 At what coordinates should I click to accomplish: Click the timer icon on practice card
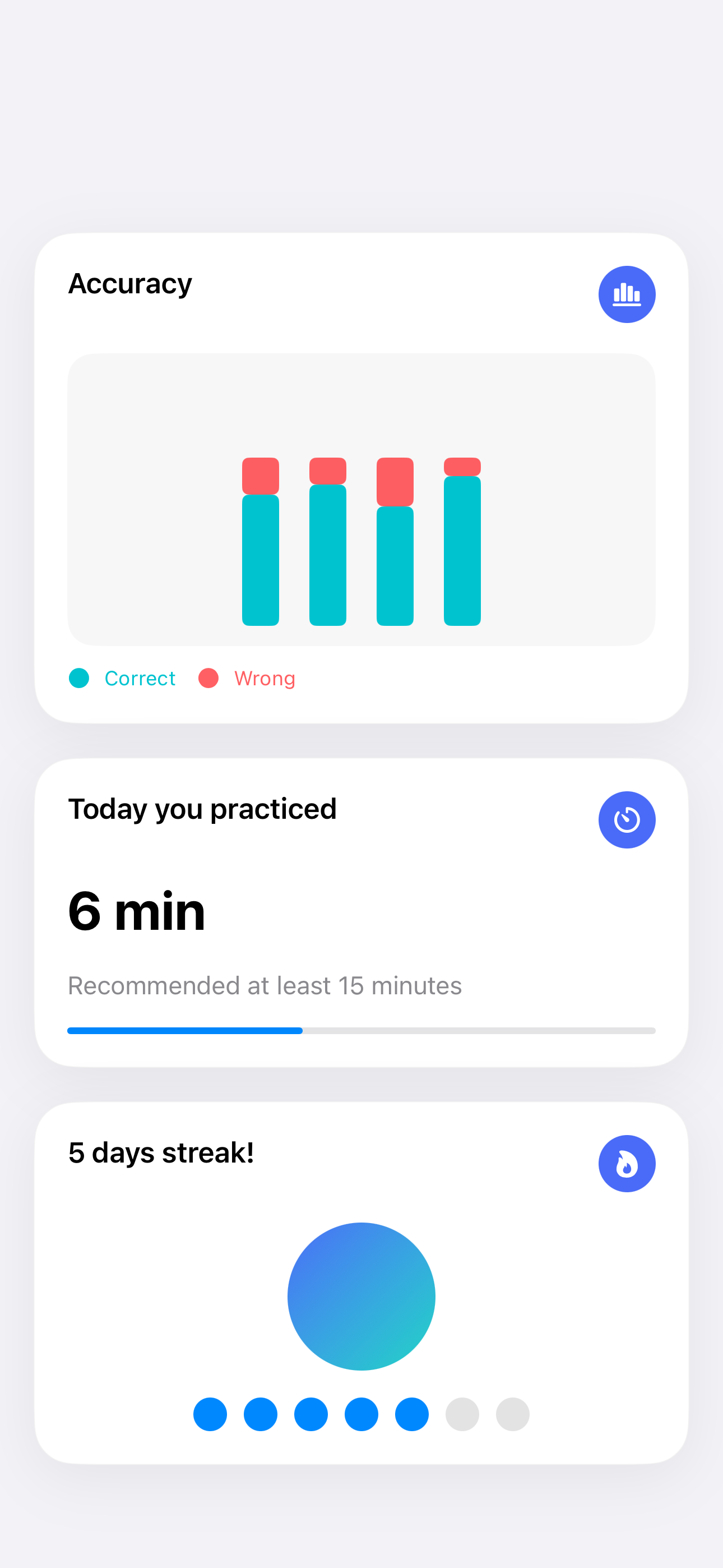pos(627,820)
